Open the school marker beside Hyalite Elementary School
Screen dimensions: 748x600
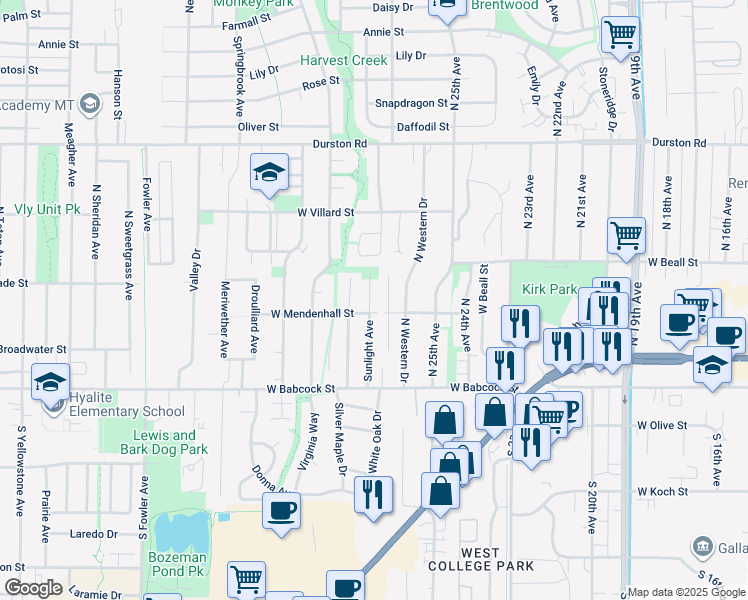(51, 383)
